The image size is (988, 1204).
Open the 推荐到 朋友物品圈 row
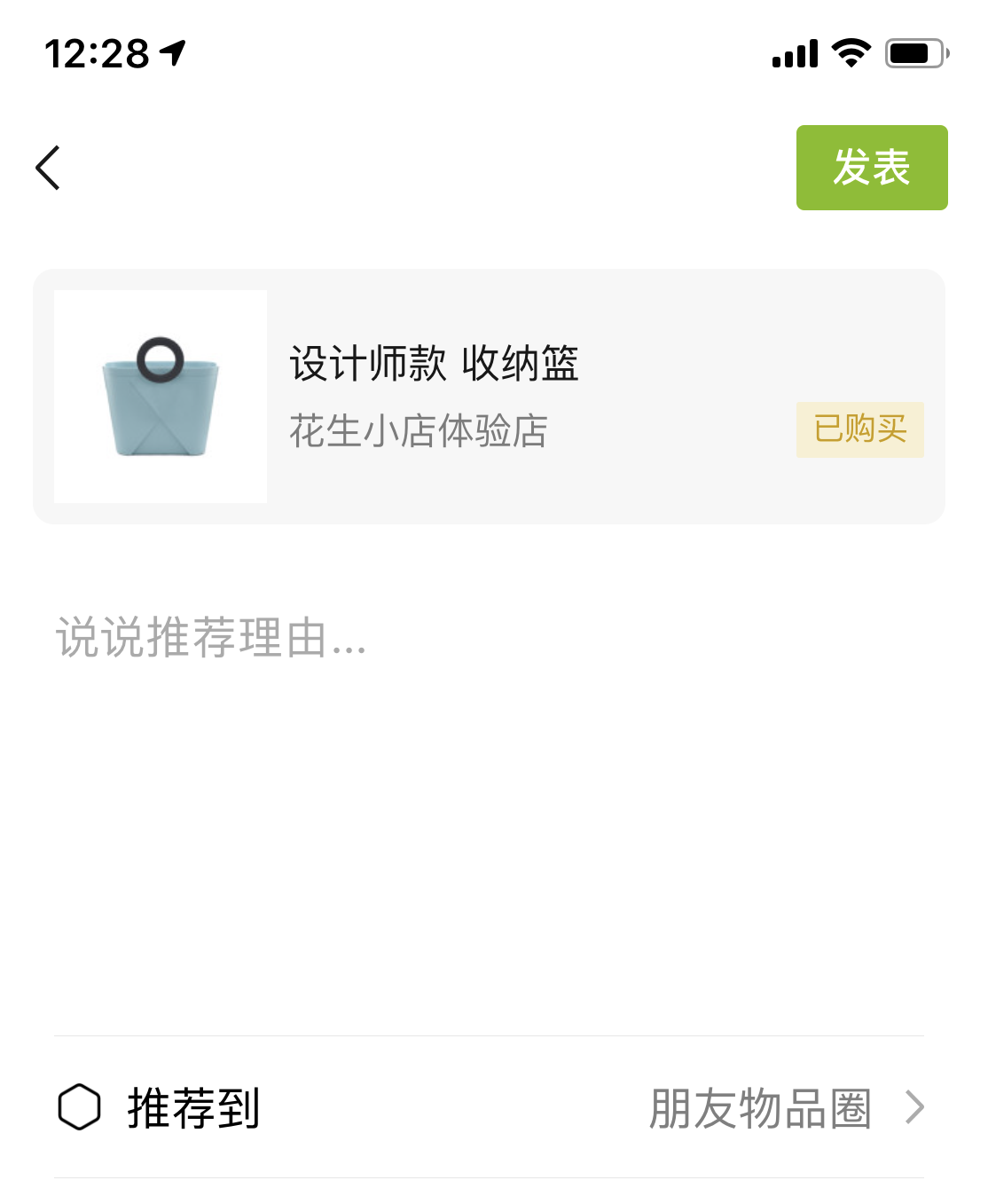(x=490, y=1107)
